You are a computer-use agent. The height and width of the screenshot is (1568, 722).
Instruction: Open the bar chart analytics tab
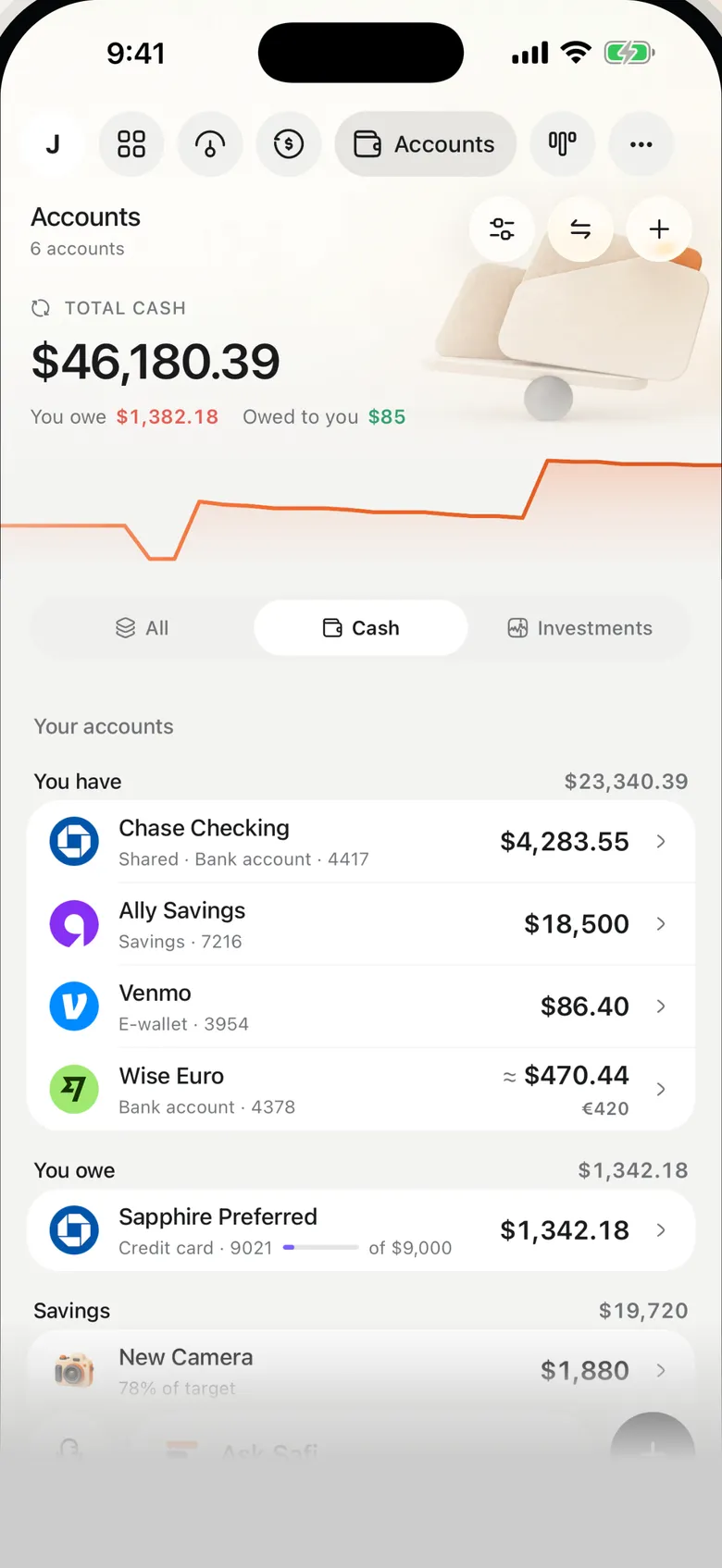click(x=562, y=144)
